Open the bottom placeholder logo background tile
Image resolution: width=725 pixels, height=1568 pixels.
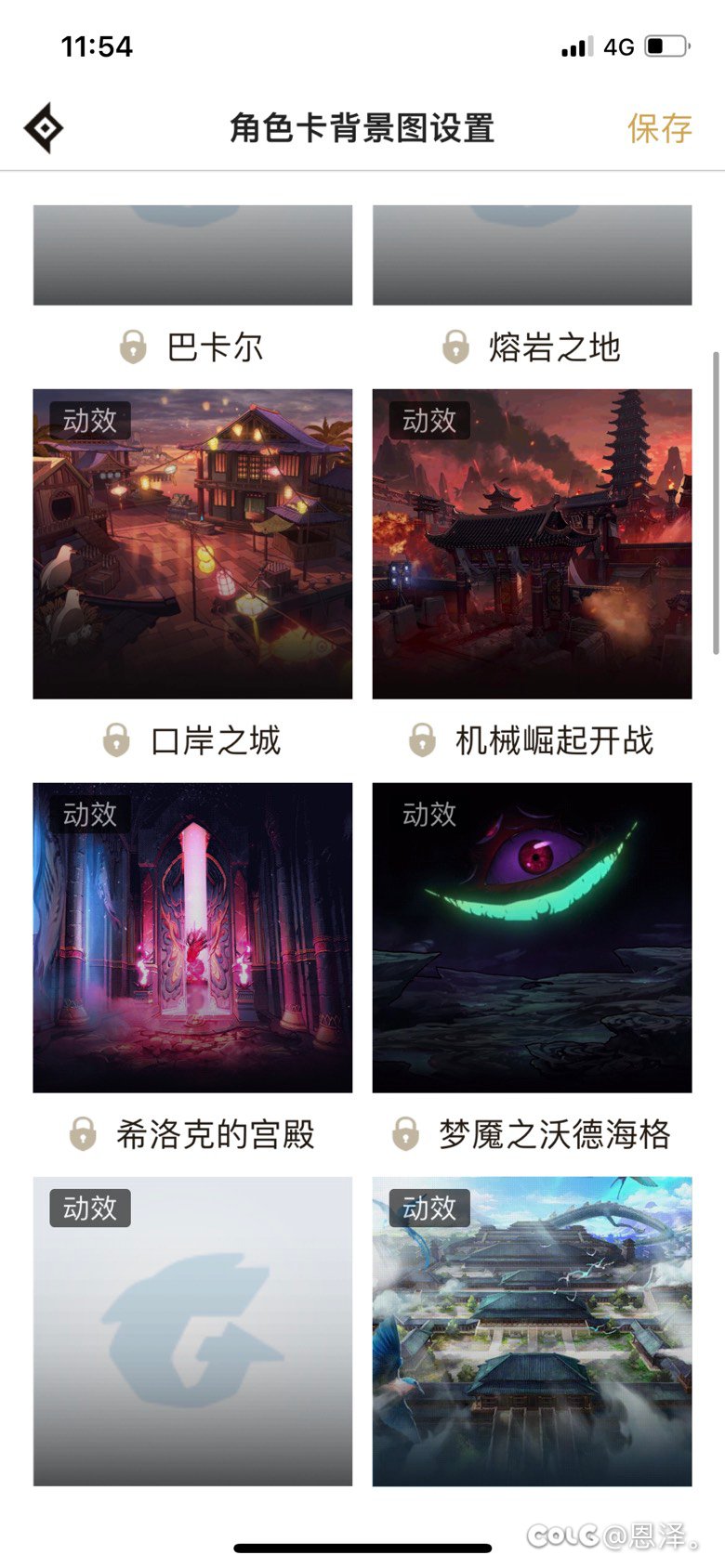(192, 1331)
